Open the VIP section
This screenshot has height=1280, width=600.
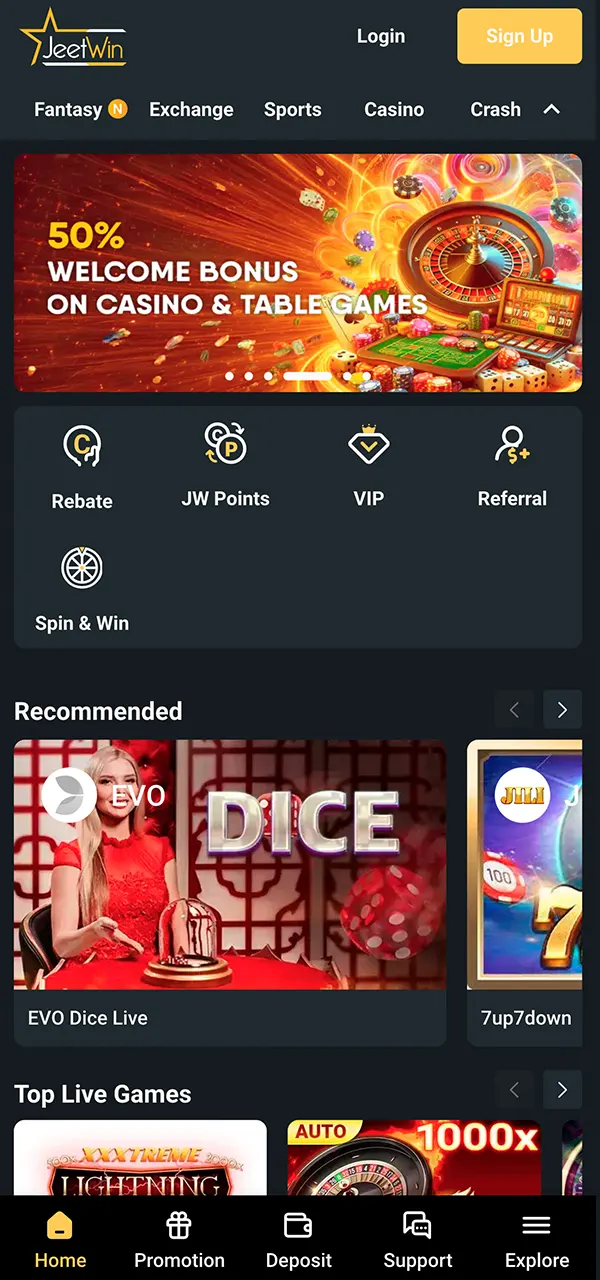368,465
